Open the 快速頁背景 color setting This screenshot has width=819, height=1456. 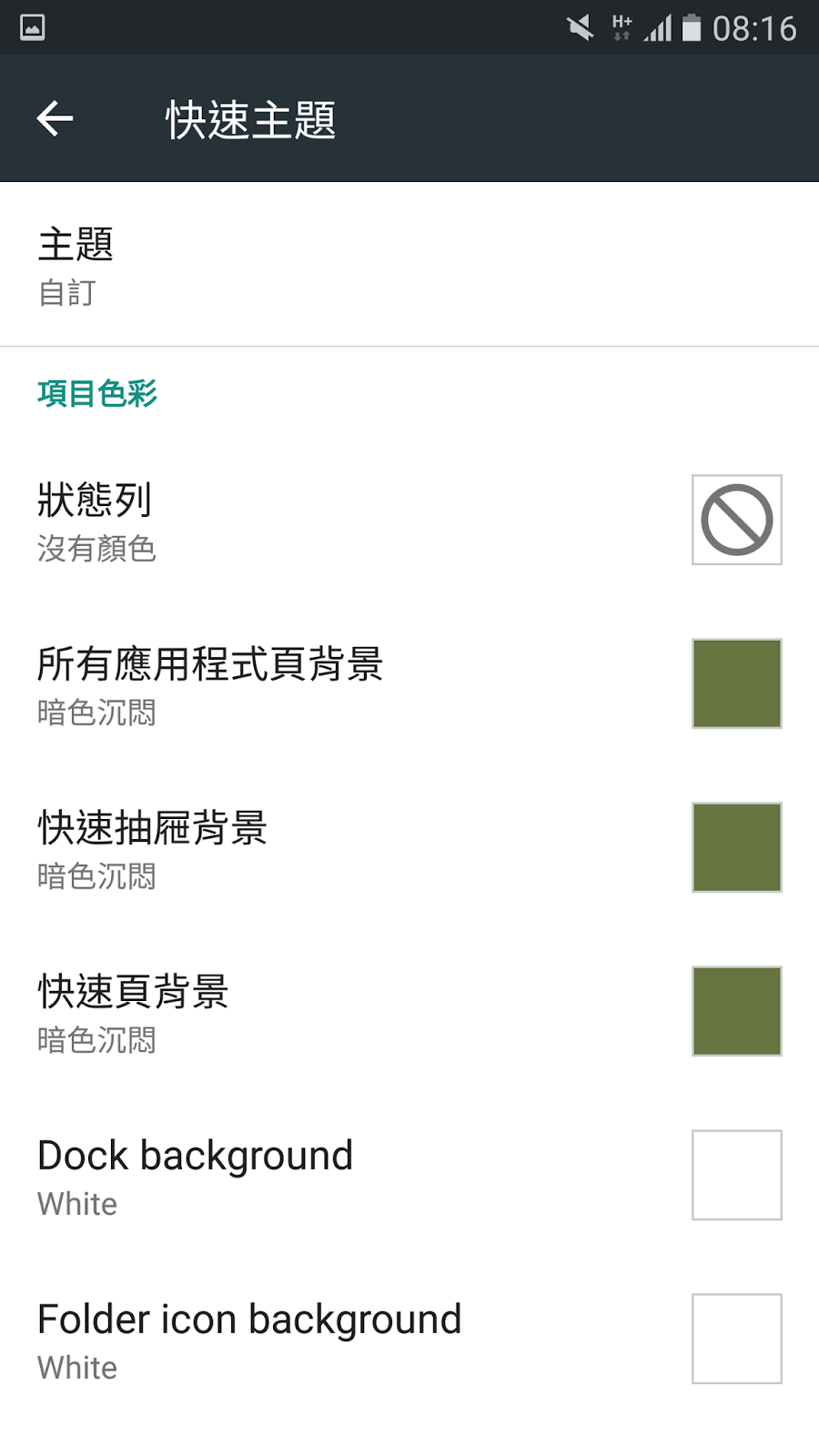click(273, 1012)
